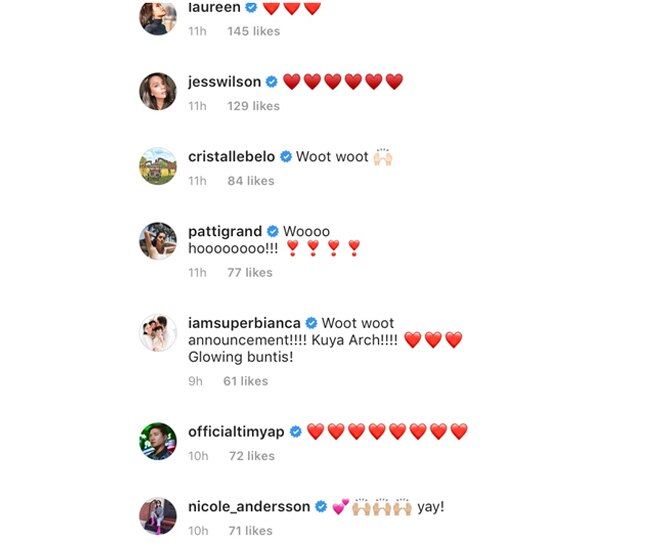
Task: Open iamsuperbianca's profile from username
Action: 244,323
